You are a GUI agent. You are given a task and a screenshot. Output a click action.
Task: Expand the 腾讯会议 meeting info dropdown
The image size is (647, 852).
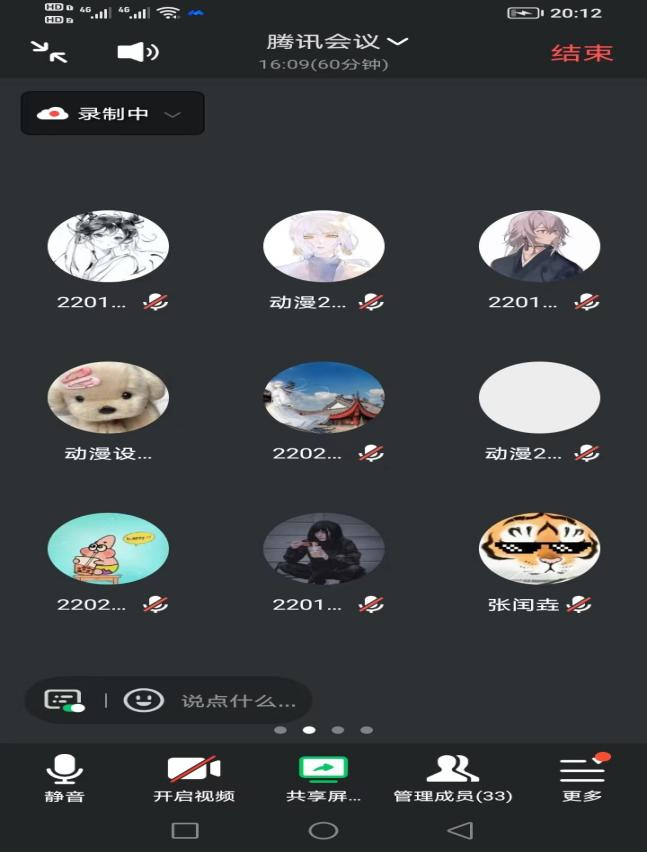pyautogui.click(x=338, y=42)
